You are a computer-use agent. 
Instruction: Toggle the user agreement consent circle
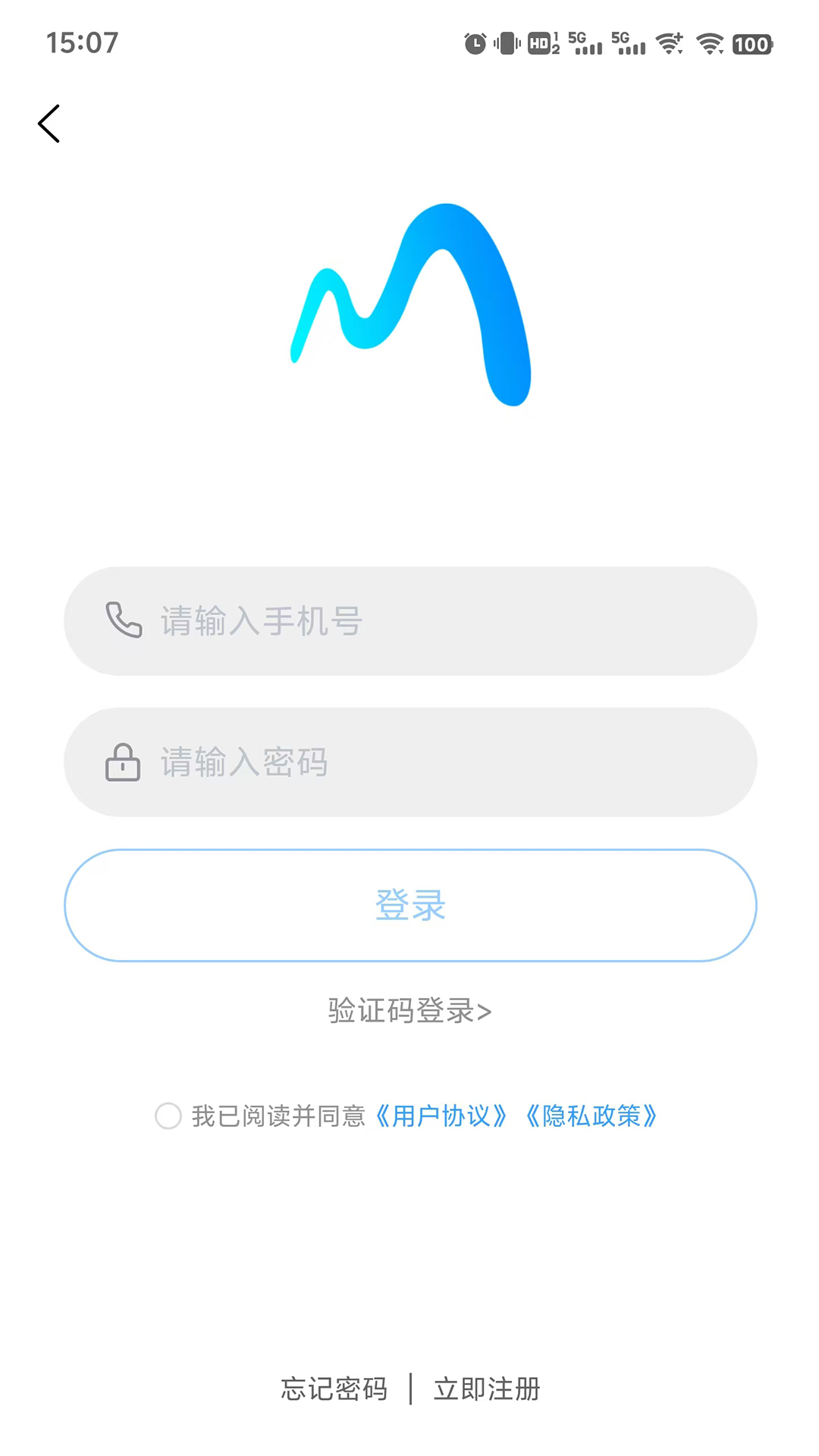tap(168, 1116)
